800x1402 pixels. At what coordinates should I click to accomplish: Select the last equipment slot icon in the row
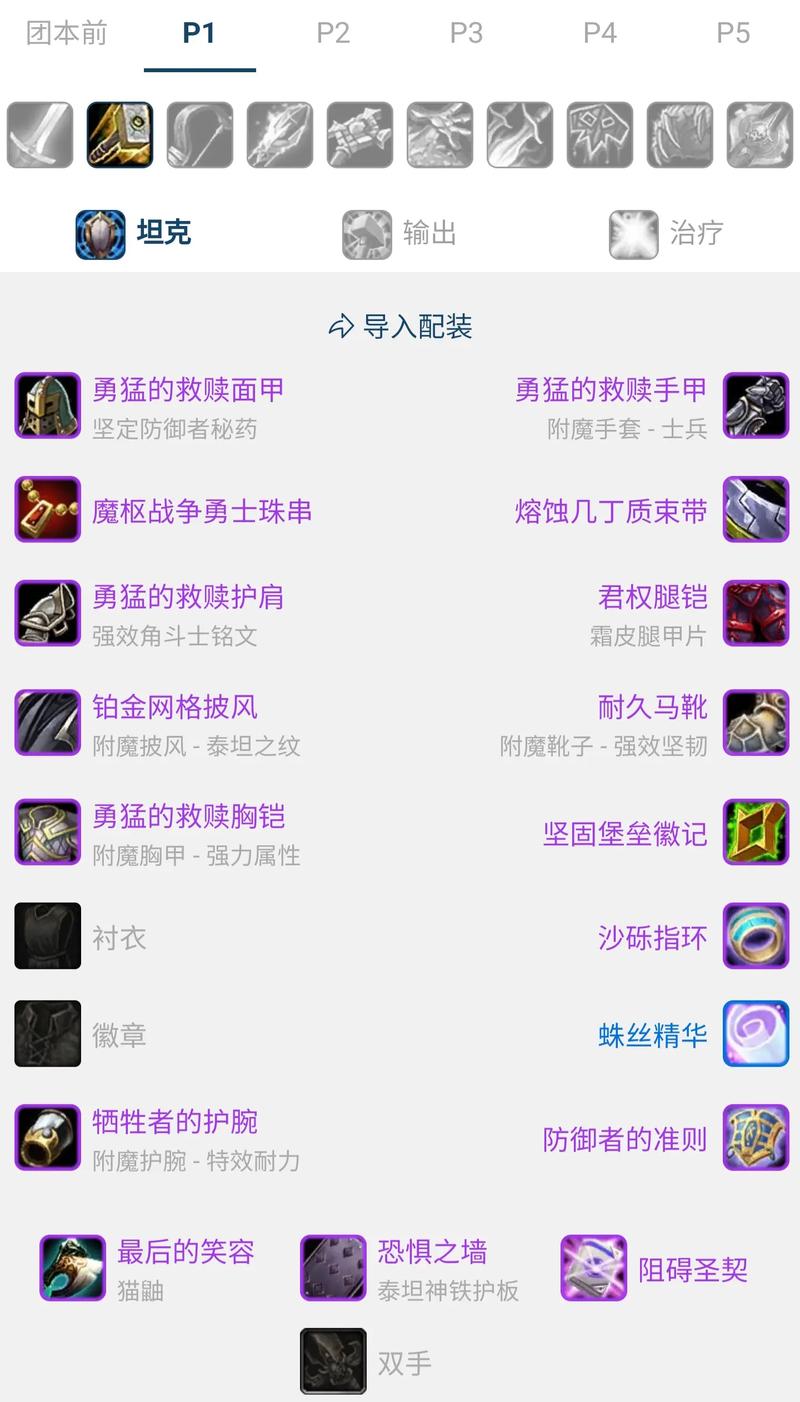758,136
